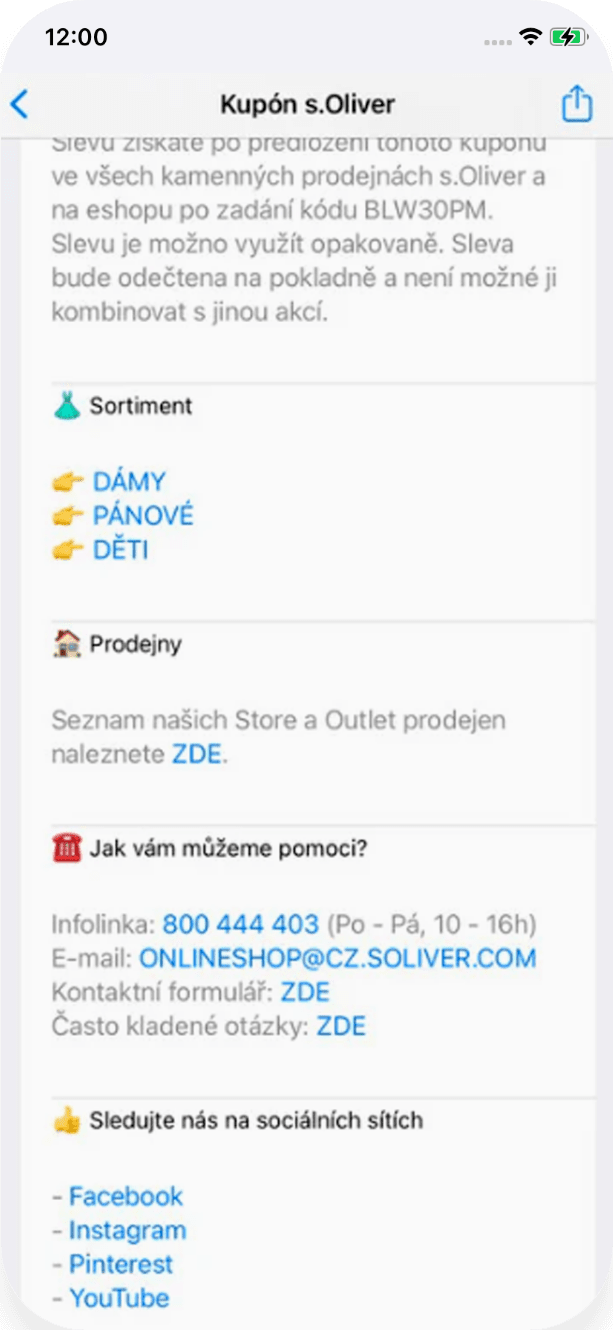Visit the Instagram profile link
Image resolution: width=613 pixels, height=1330 pixels.
[127, 1230]
